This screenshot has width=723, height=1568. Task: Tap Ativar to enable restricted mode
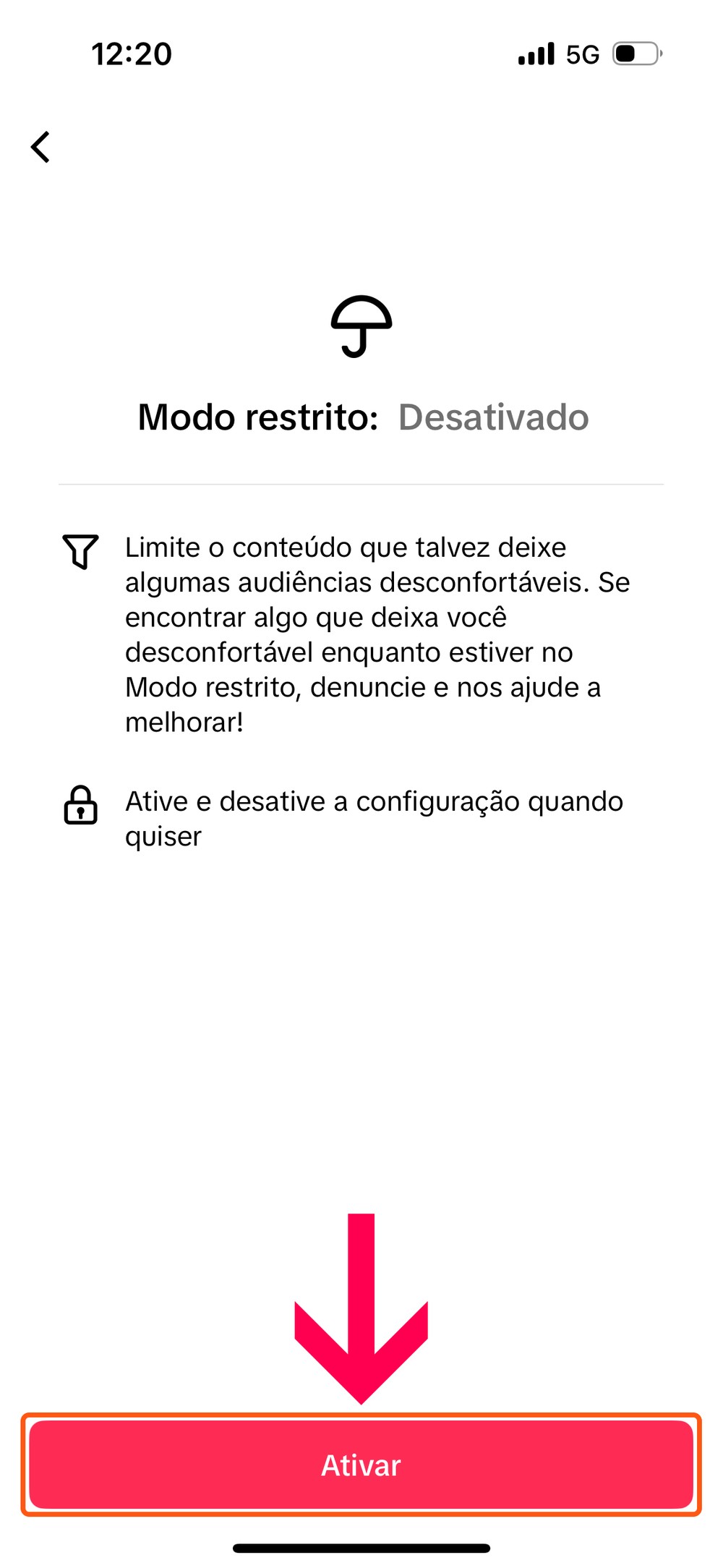click(361, 1465)
